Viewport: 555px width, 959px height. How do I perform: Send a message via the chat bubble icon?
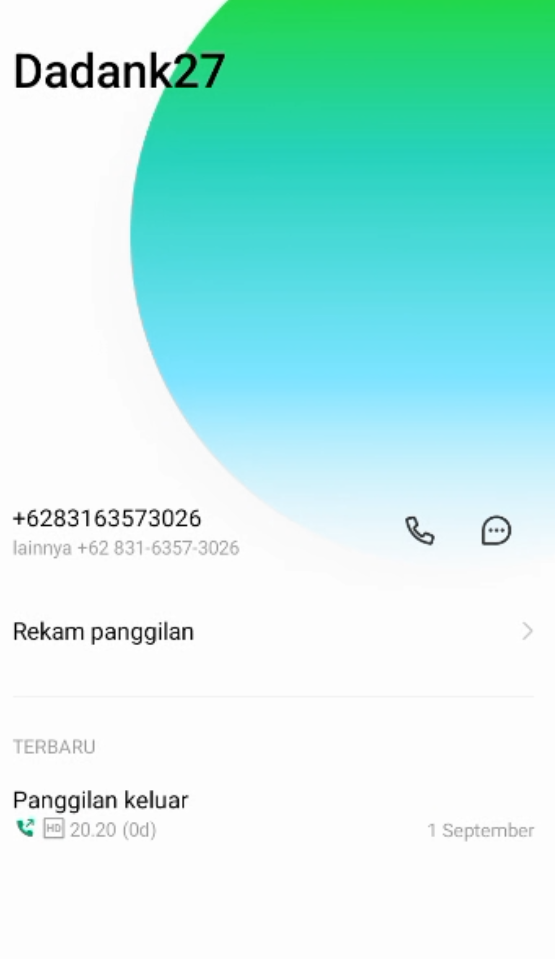496,530
